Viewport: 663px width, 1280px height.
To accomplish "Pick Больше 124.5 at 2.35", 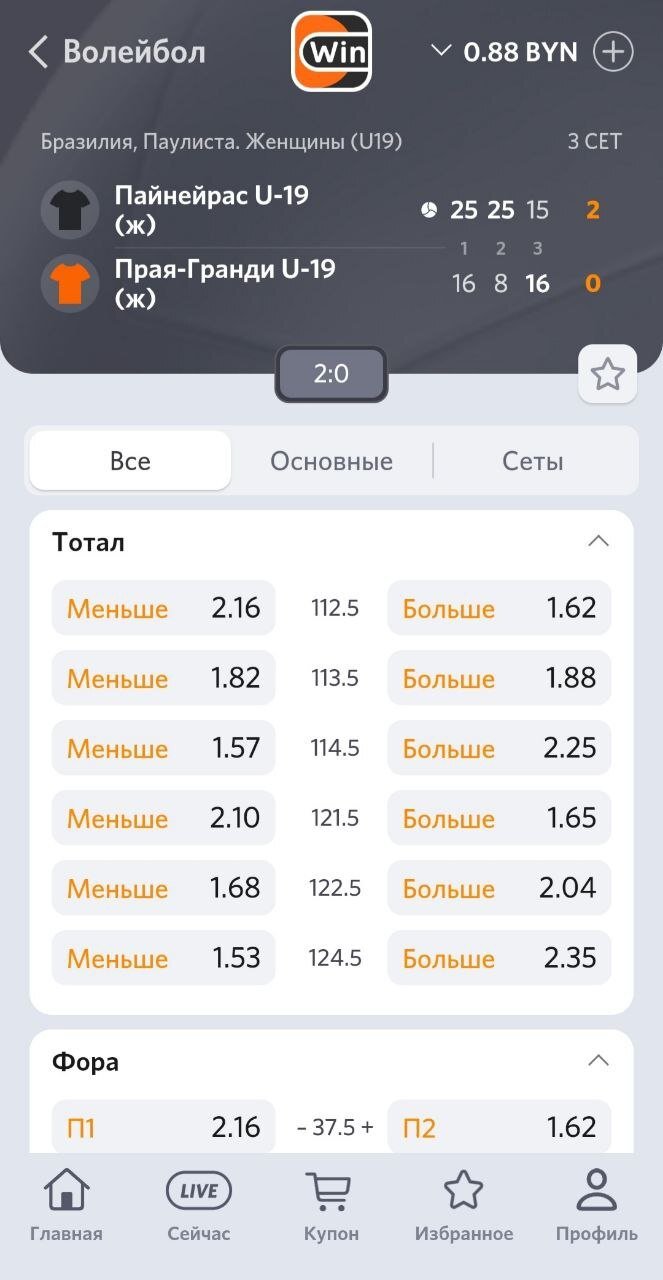I will pos(499,958).
